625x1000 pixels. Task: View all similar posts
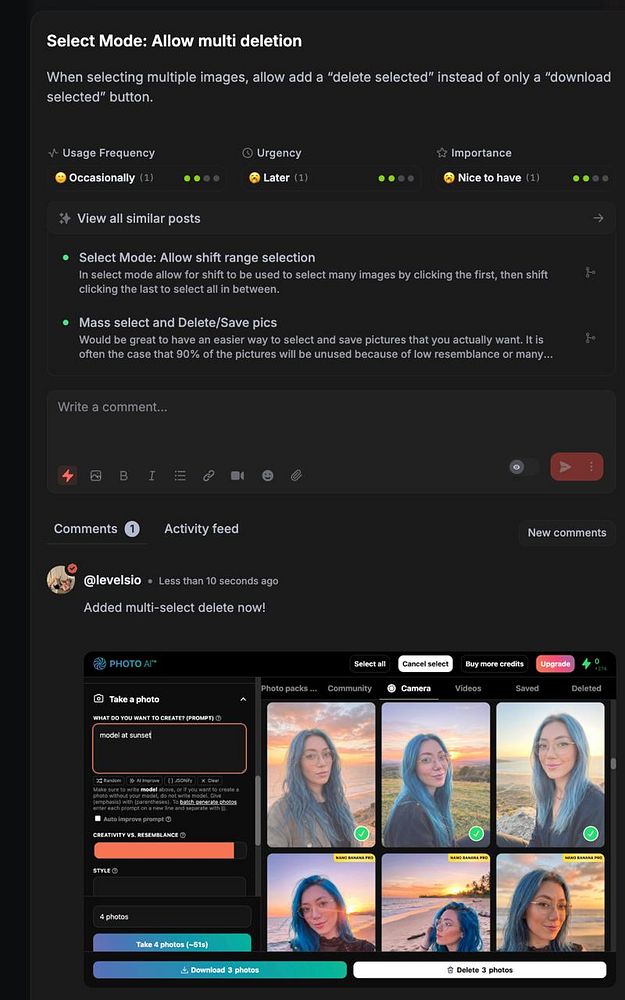330,218
